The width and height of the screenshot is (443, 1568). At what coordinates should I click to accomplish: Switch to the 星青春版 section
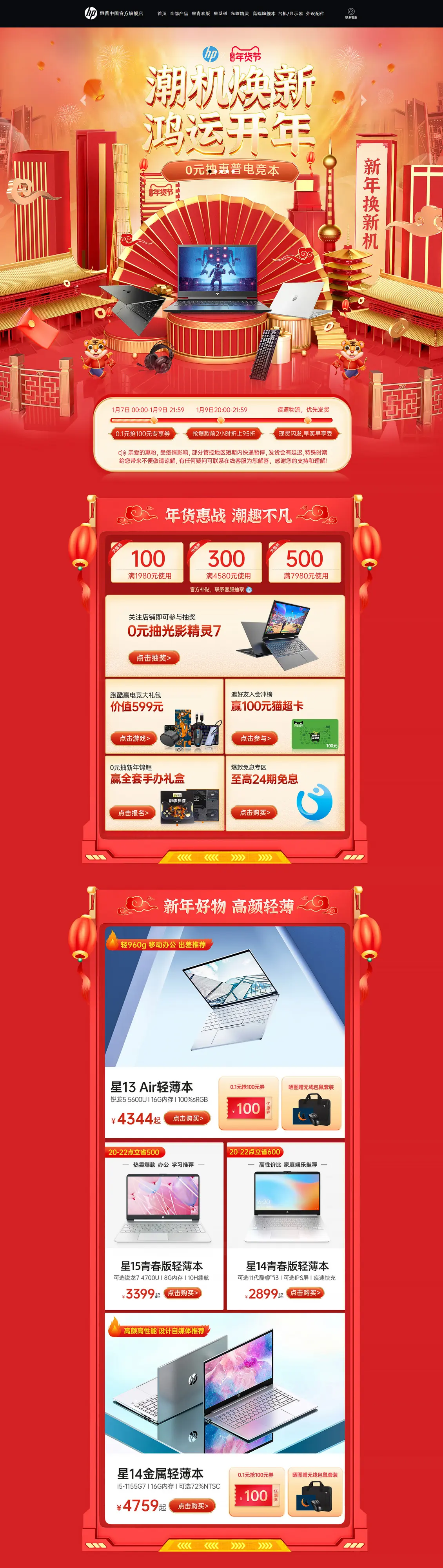201,13
